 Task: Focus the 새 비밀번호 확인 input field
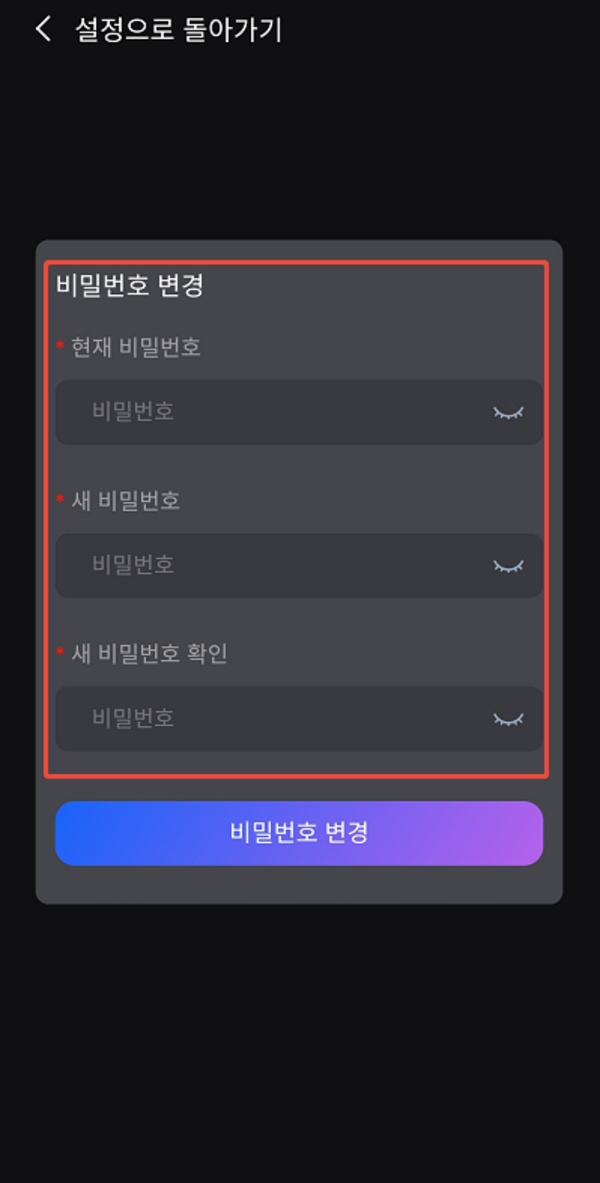270,718
